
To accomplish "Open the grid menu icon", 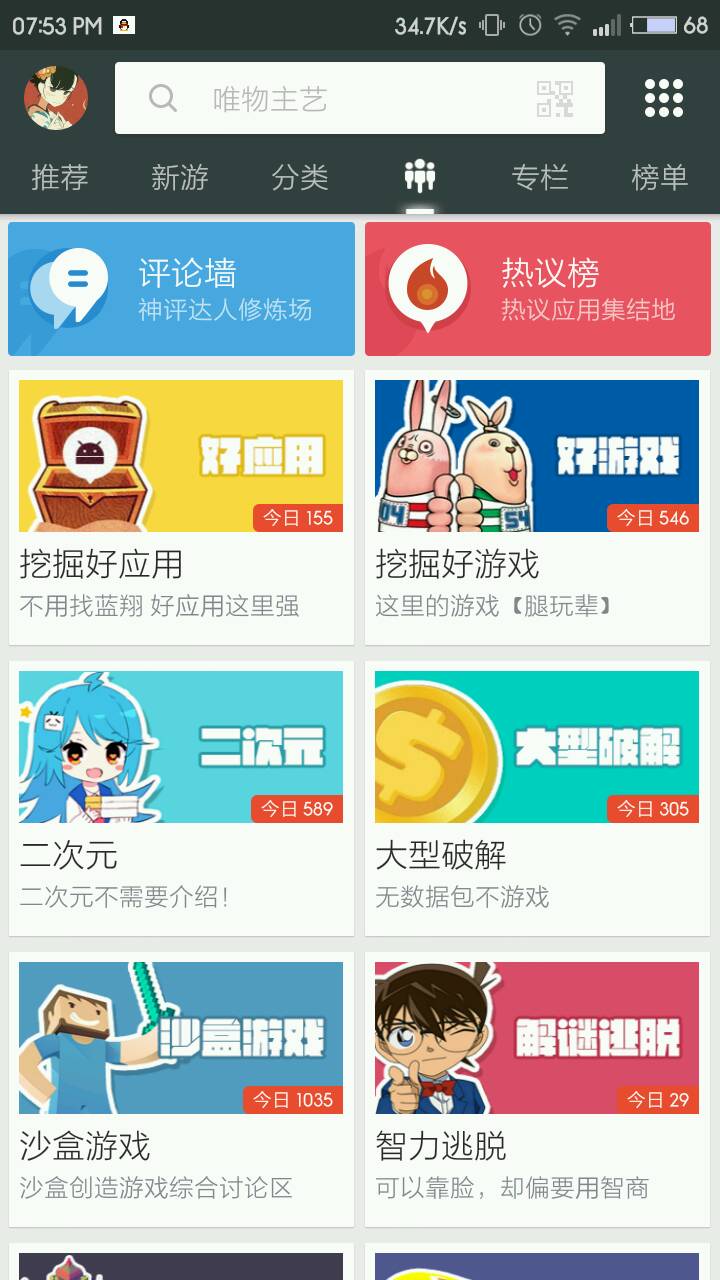I will [x=664, y=98].
